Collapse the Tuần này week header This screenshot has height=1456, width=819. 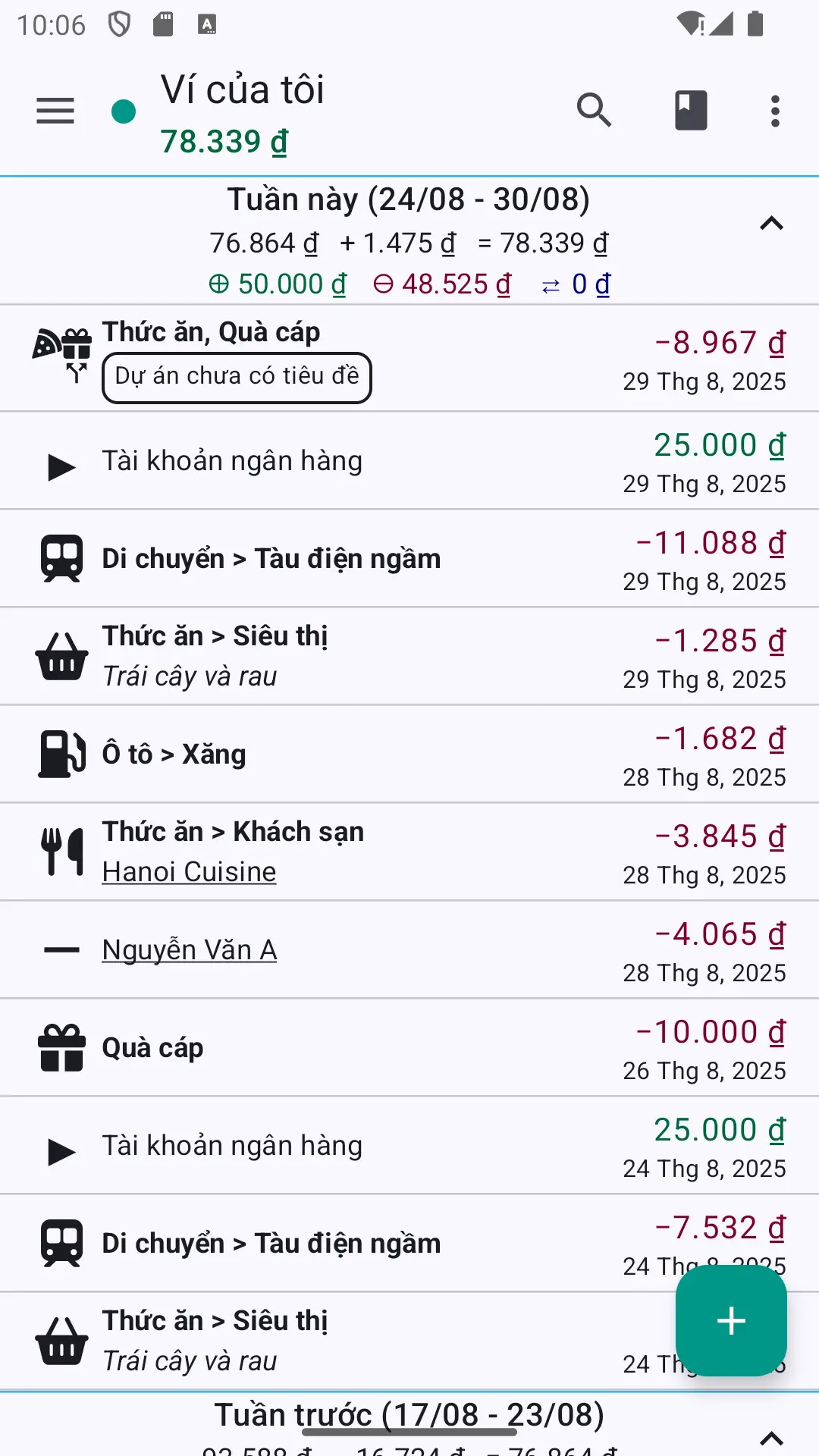[771, 224]
